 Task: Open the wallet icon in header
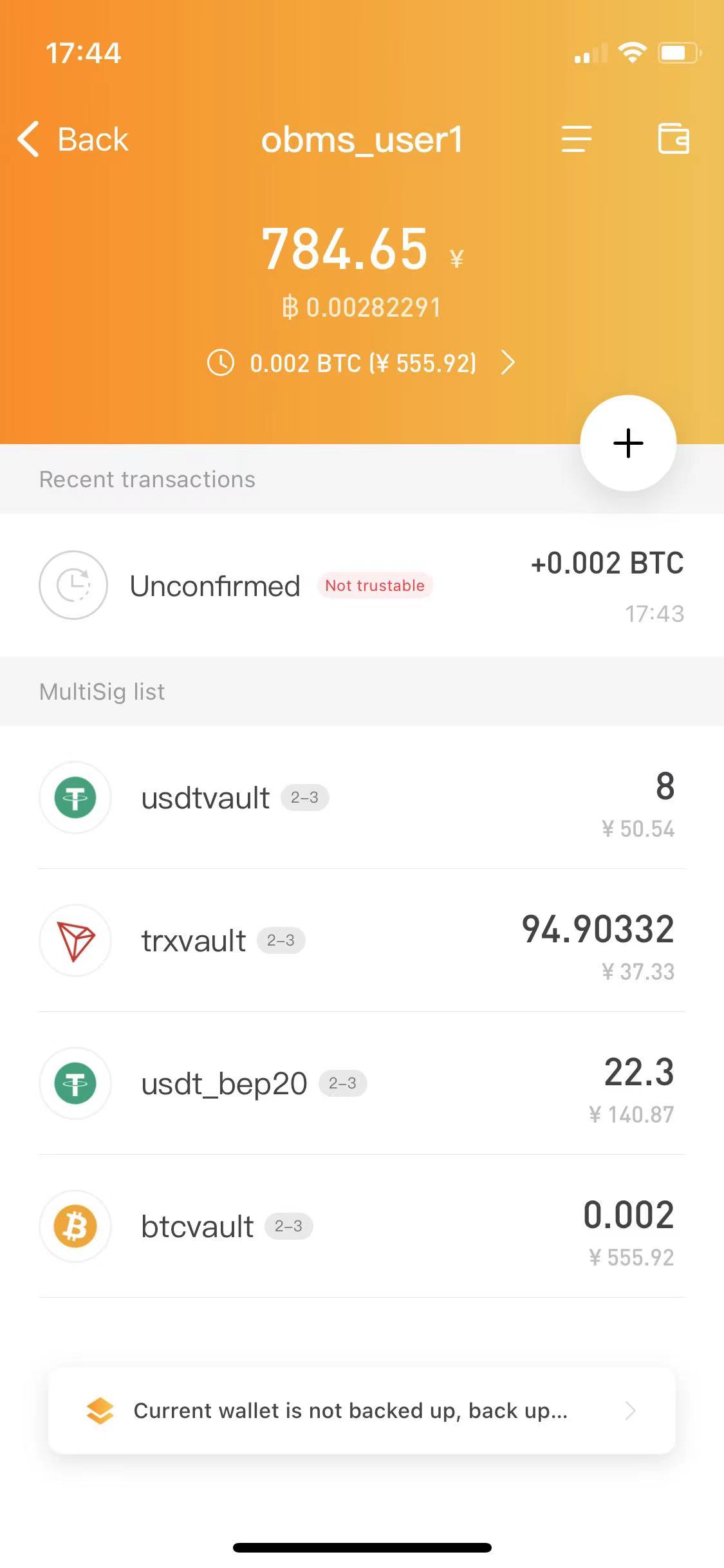[673, 139]
